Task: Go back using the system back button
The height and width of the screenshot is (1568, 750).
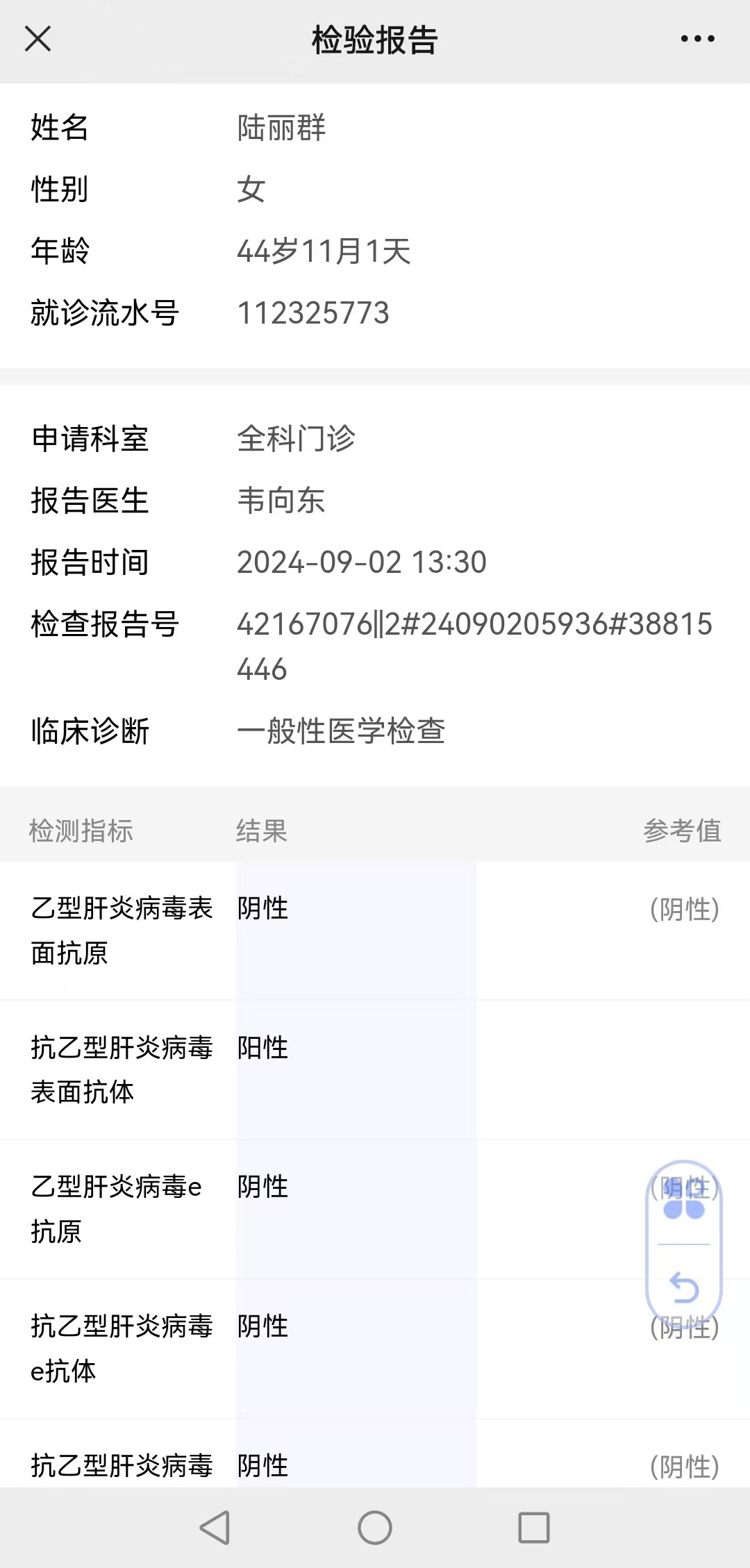Action: click(x=215, y=1528)
